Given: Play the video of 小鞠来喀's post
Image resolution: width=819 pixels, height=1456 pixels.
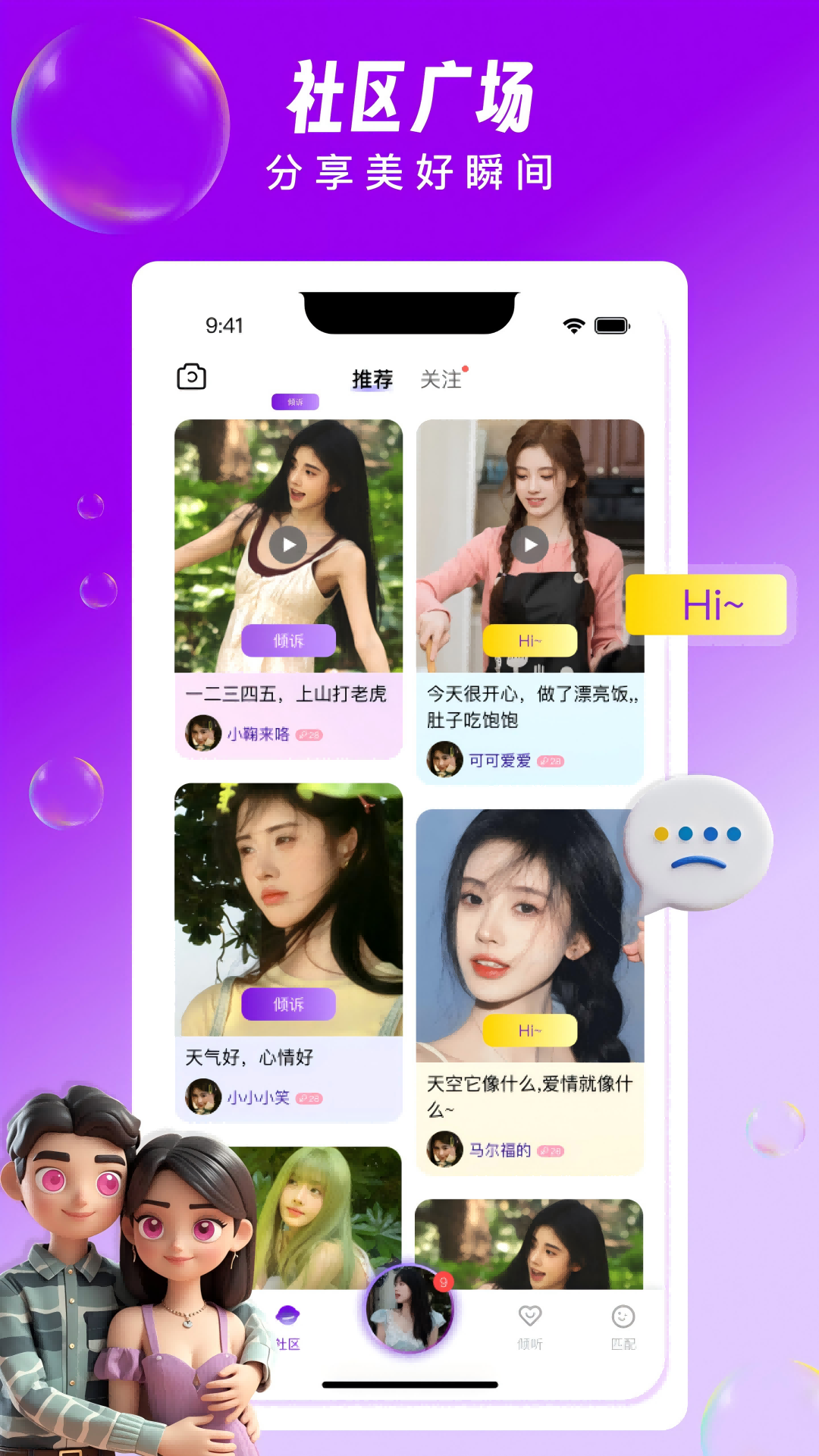Looking at the screenshot, I should coord(287,544).
